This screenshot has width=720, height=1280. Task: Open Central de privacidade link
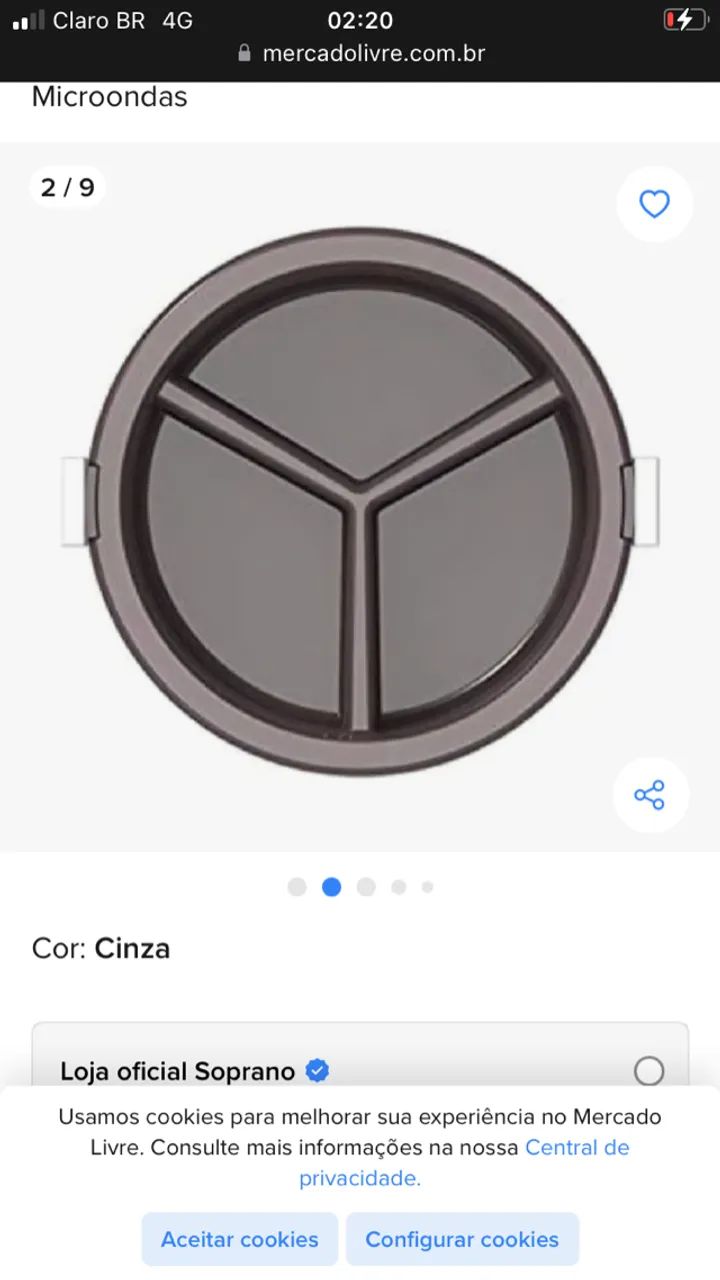(x=578, y=1148)
